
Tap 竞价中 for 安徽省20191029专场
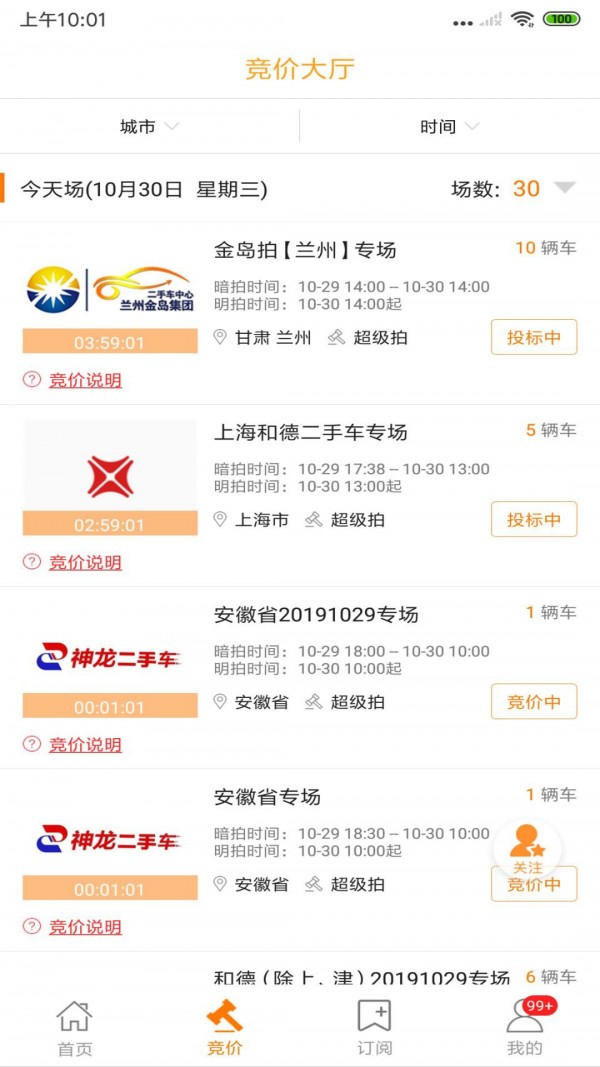(x=534, y=702)
